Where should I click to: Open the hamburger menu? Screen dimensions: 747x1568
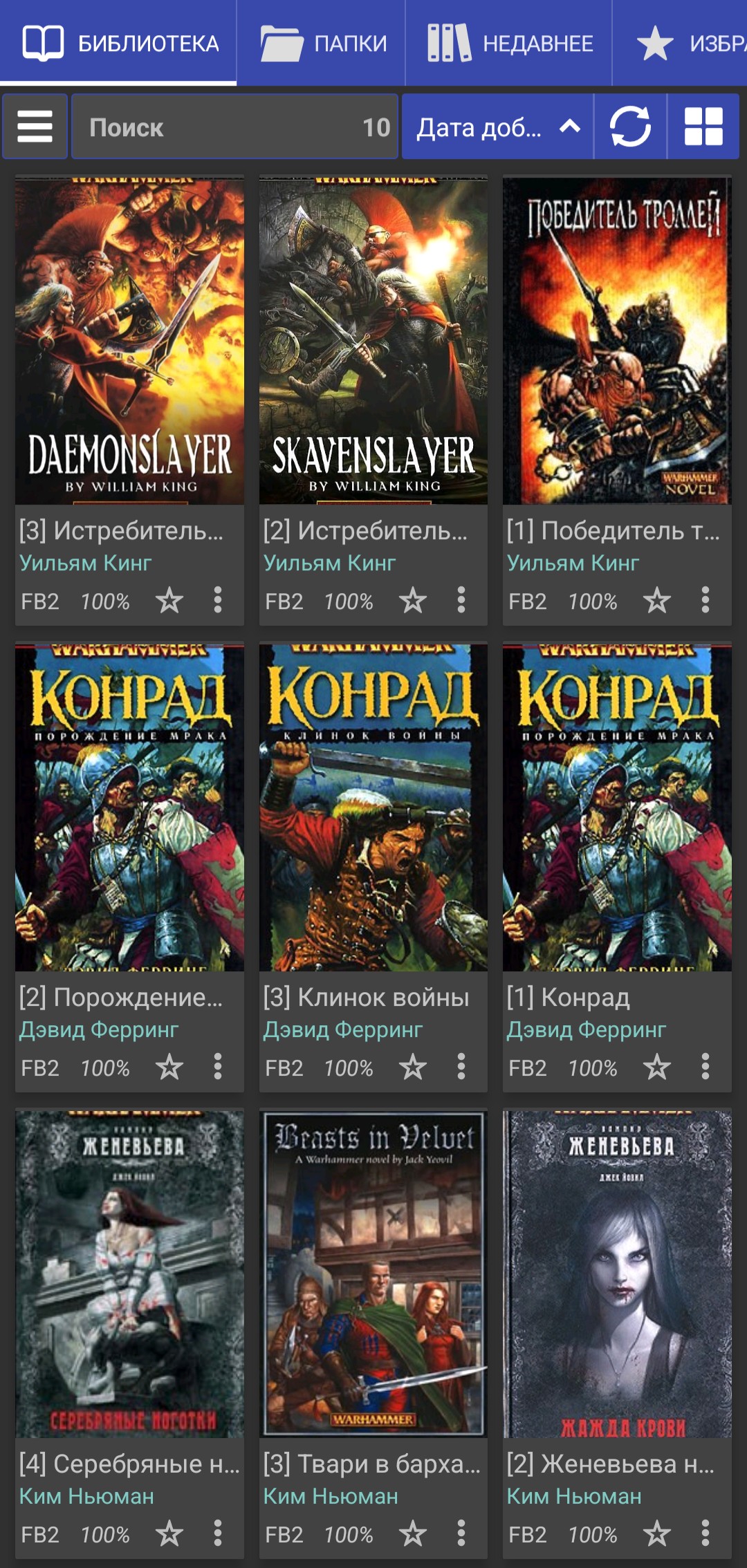(x=35, y=127)
